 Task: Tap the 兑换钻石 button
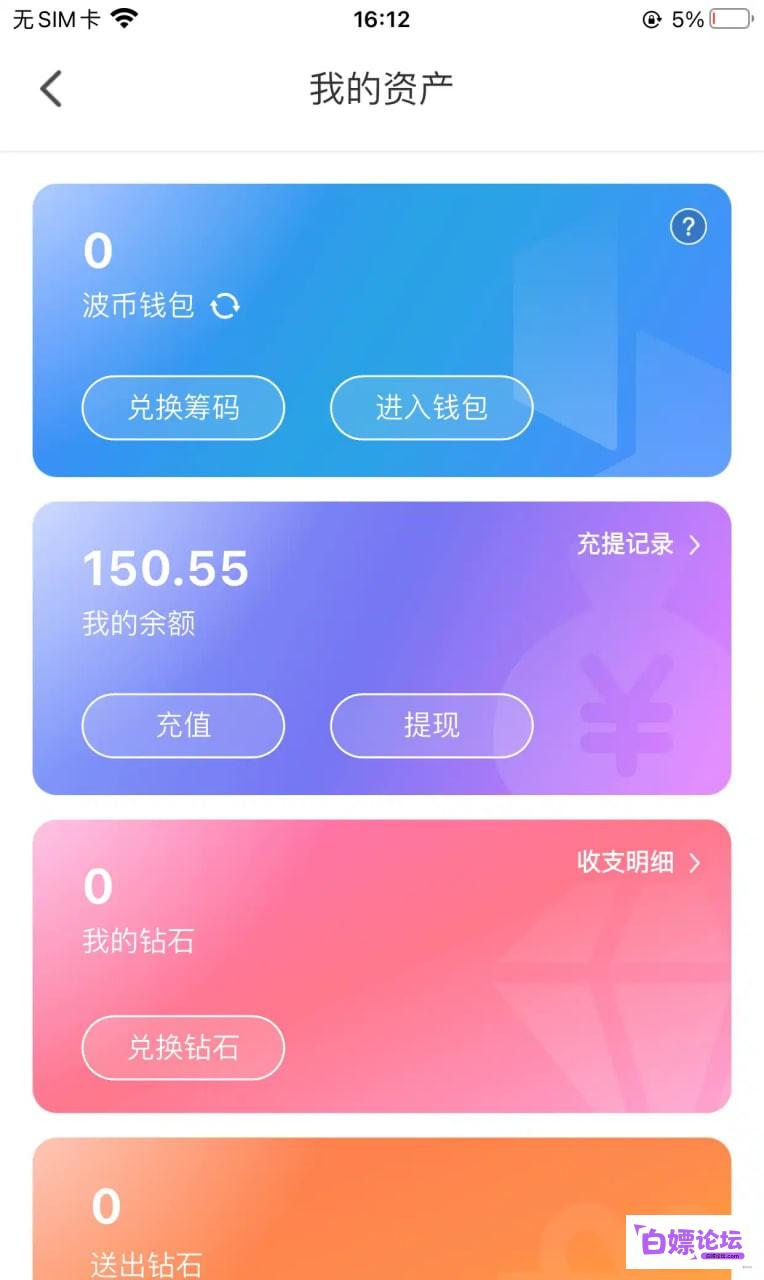tap(183, 1047)
